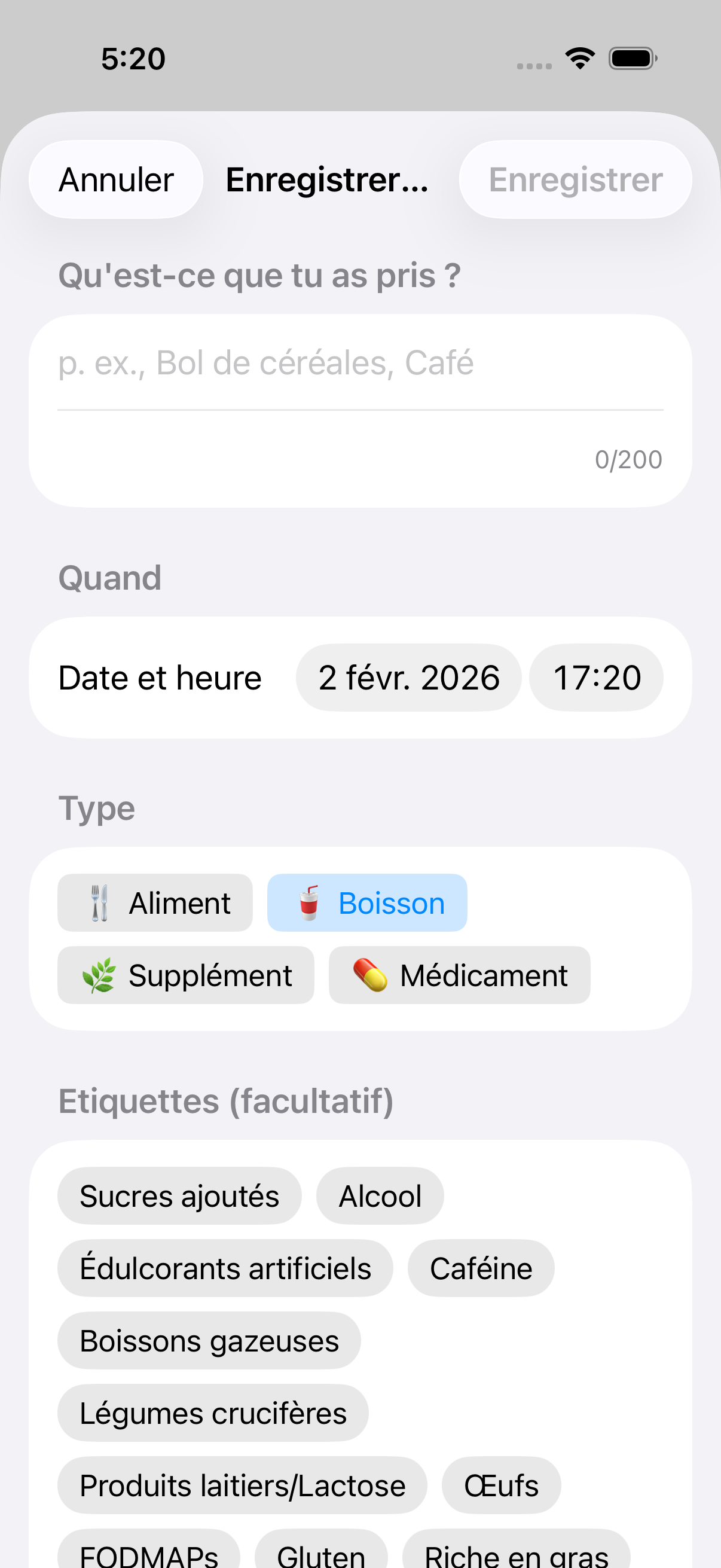Open the date picker showing 2 févr. 2026
The height and width of the screenshot is (1568, 721).
(408, 677)
